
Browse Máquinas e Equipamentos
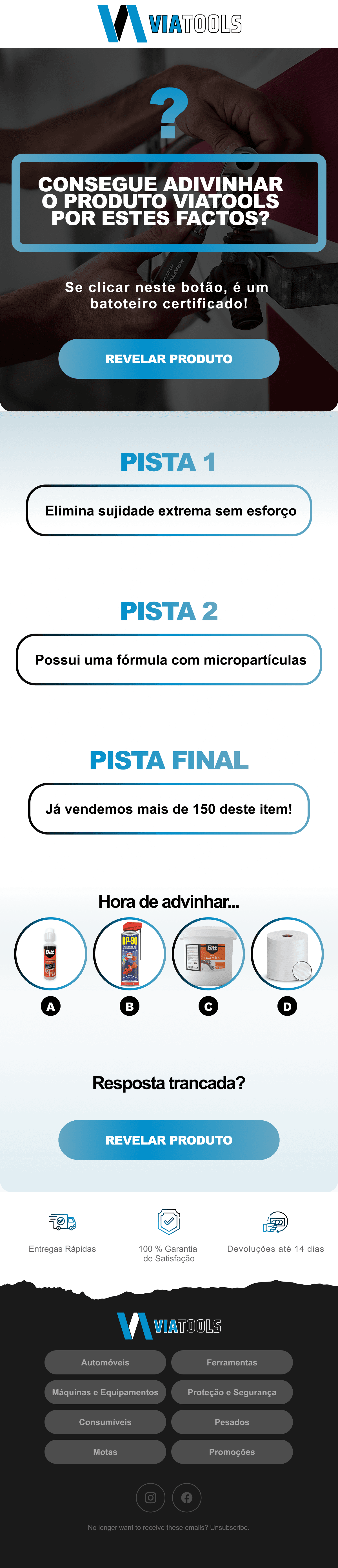click(105, 1392)
